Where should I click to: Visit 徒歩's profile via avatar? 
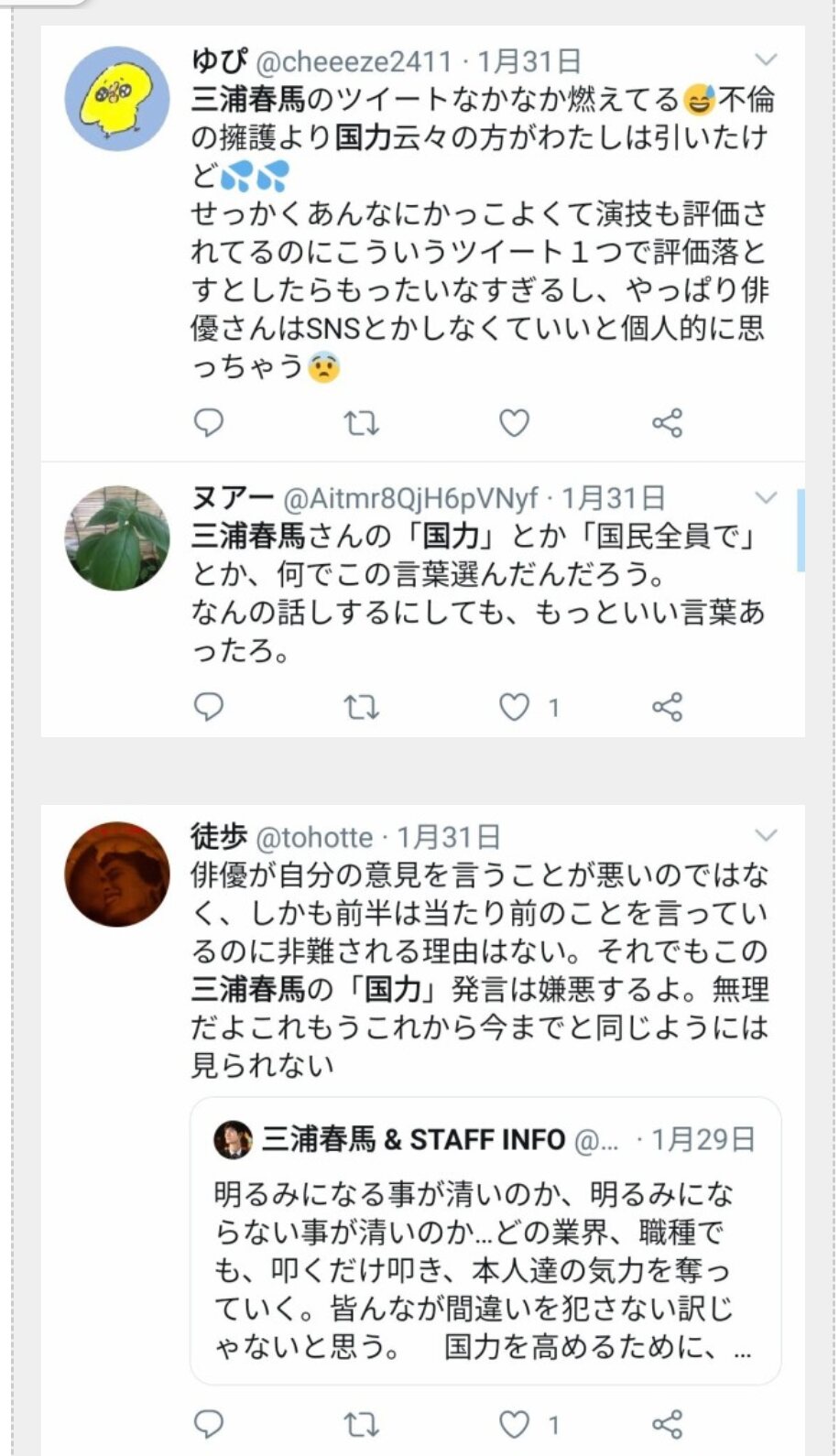coord(117,874)
